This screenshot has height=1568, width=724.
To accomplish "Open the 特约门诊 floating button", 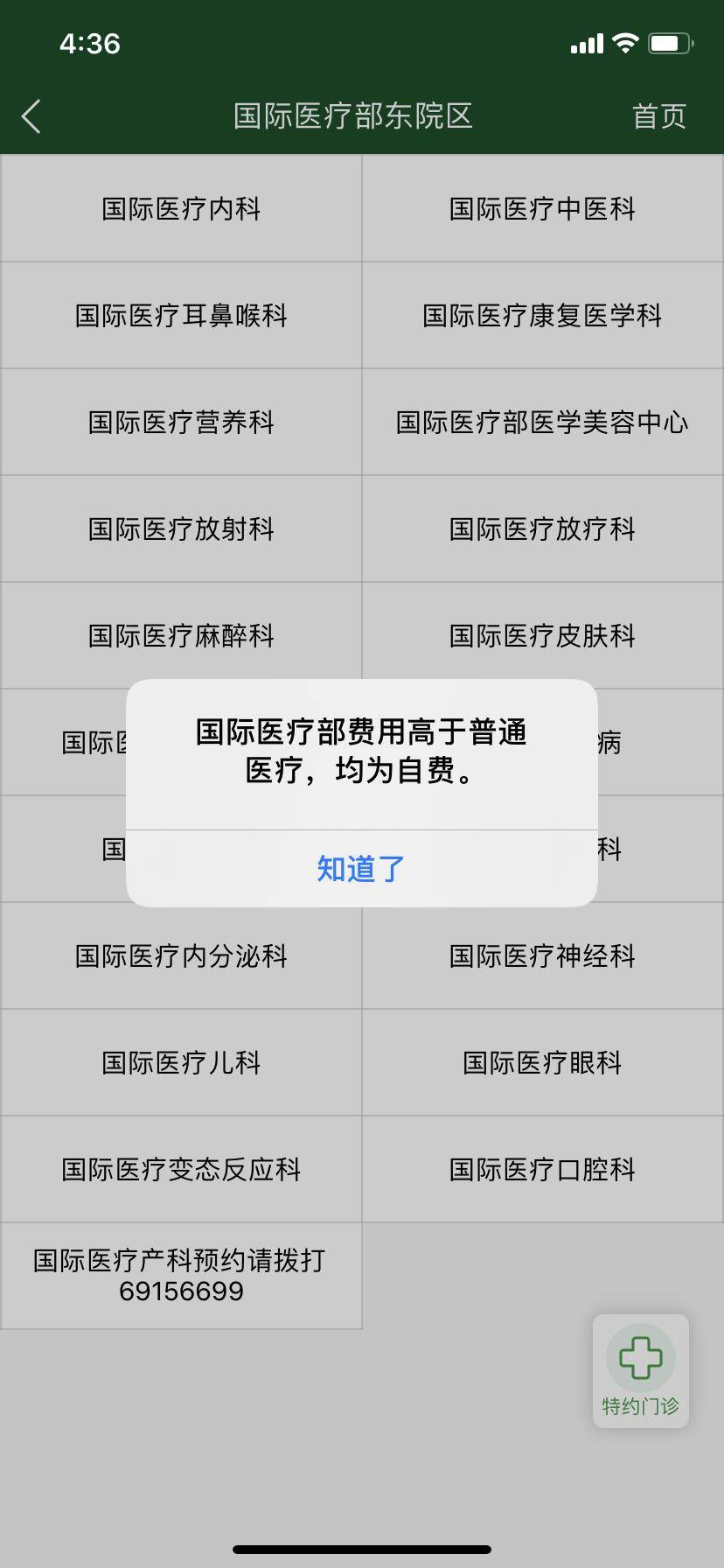I will [x=640, y=1370].
